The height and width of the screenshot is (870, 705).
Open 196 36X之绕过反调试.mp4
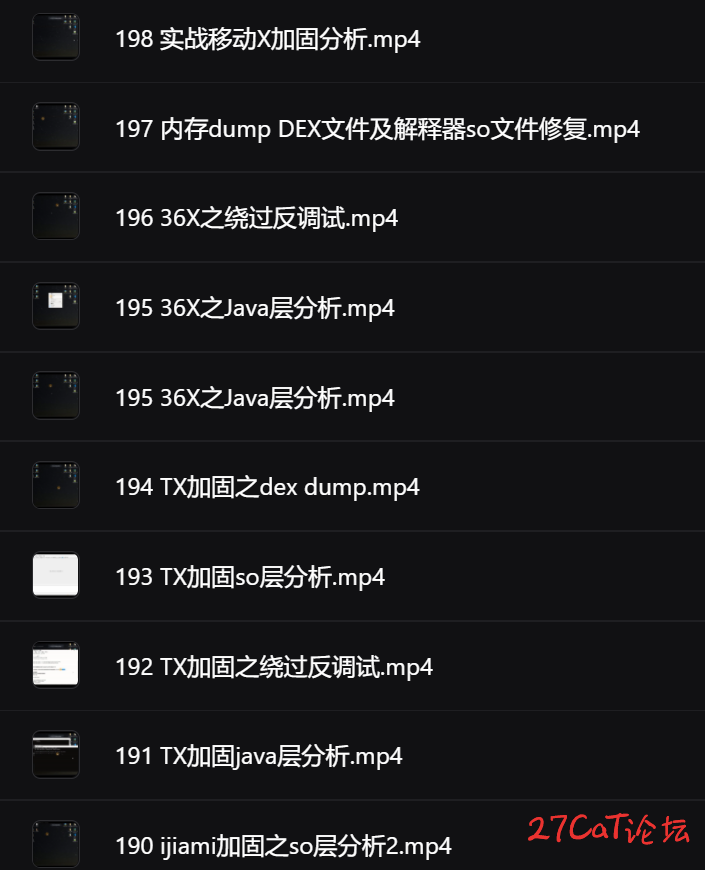256,218
